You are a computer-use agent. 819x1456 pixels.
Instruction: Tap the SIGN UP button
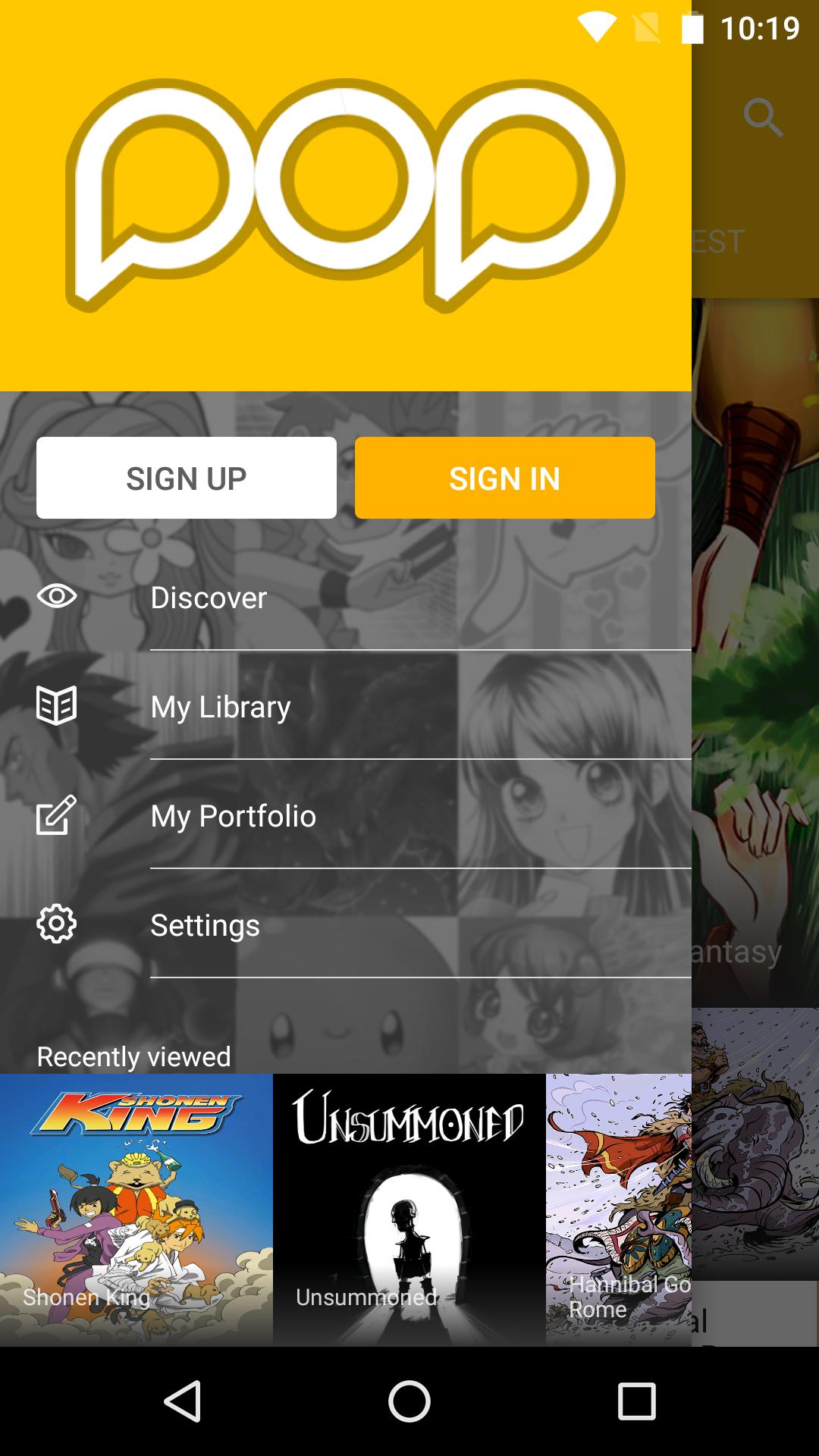187,478
